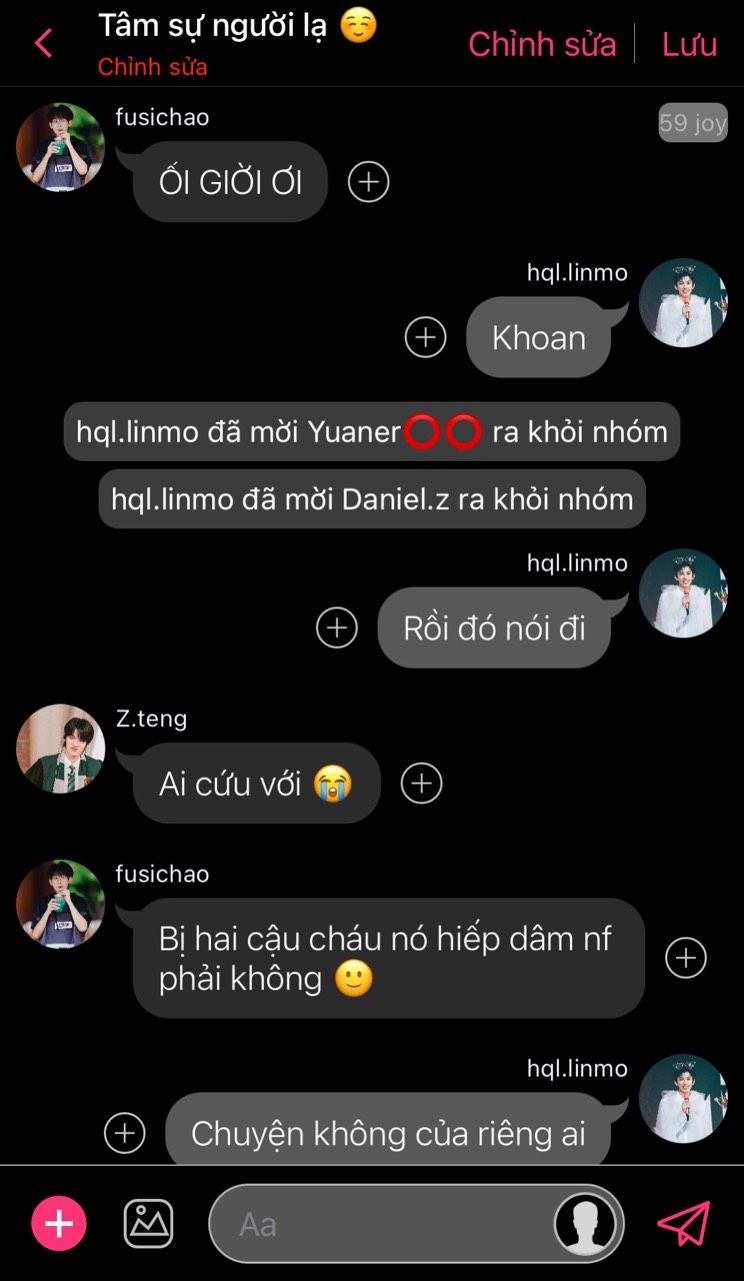Tap the plus beside the Khoan message

click(x=425, y=337)
